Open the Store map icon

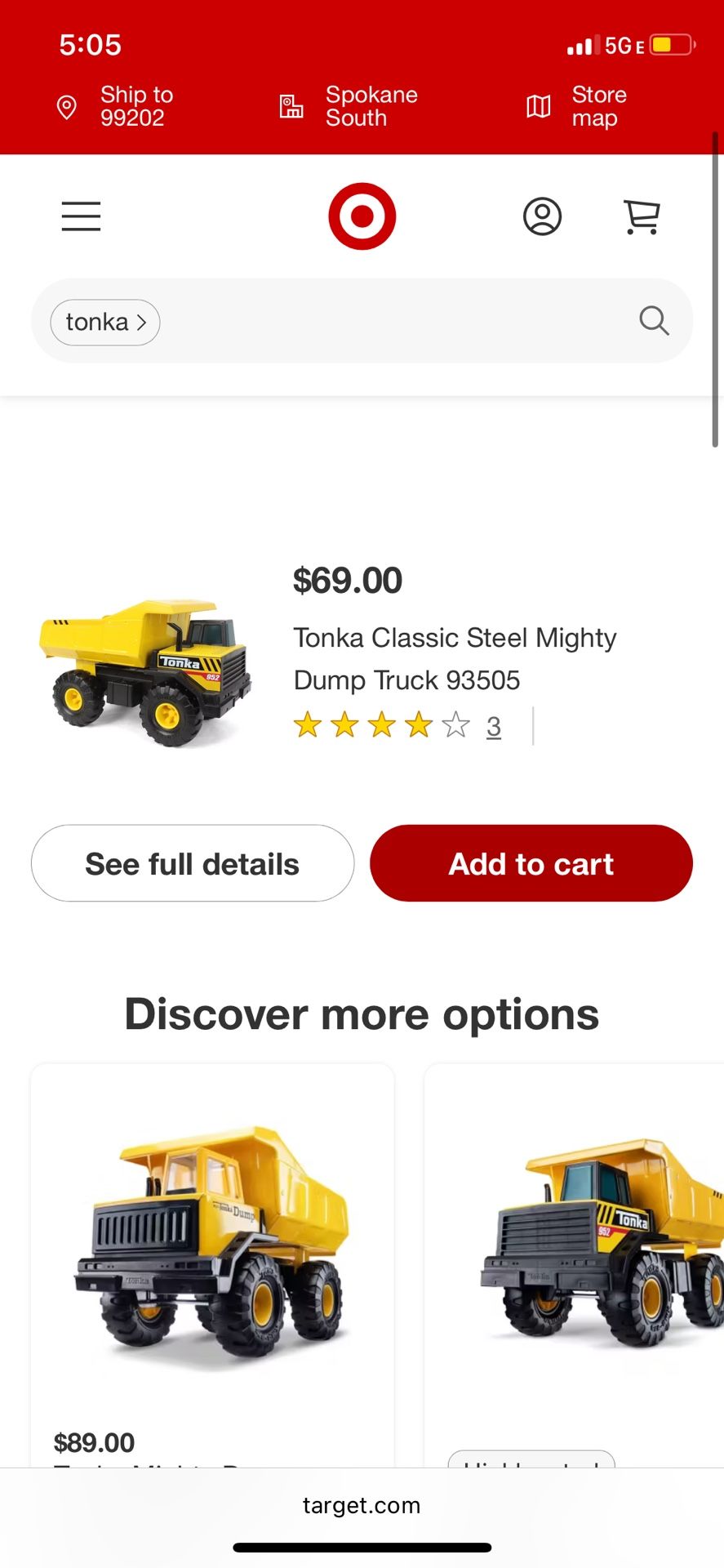539,106
